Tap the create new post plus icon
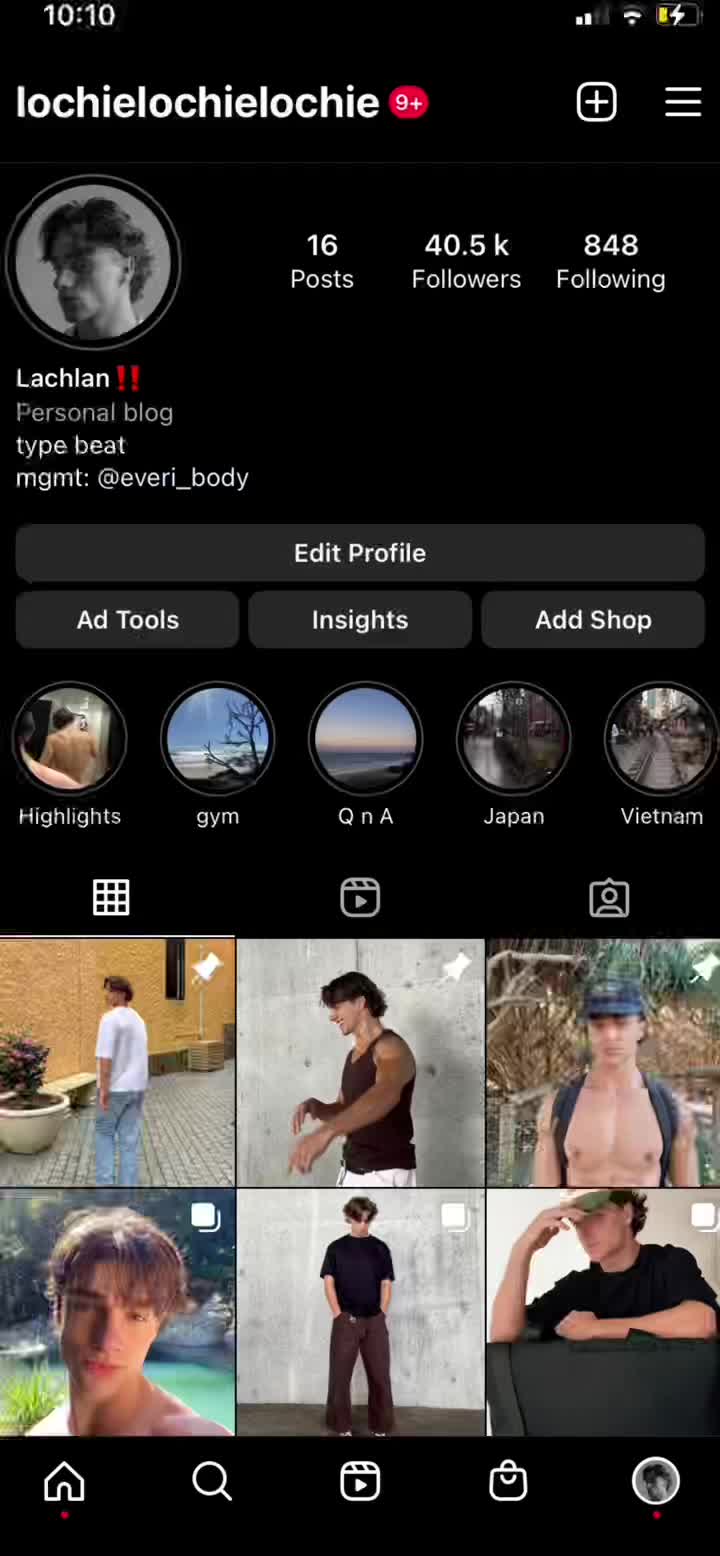 click(x=597, y=102)
